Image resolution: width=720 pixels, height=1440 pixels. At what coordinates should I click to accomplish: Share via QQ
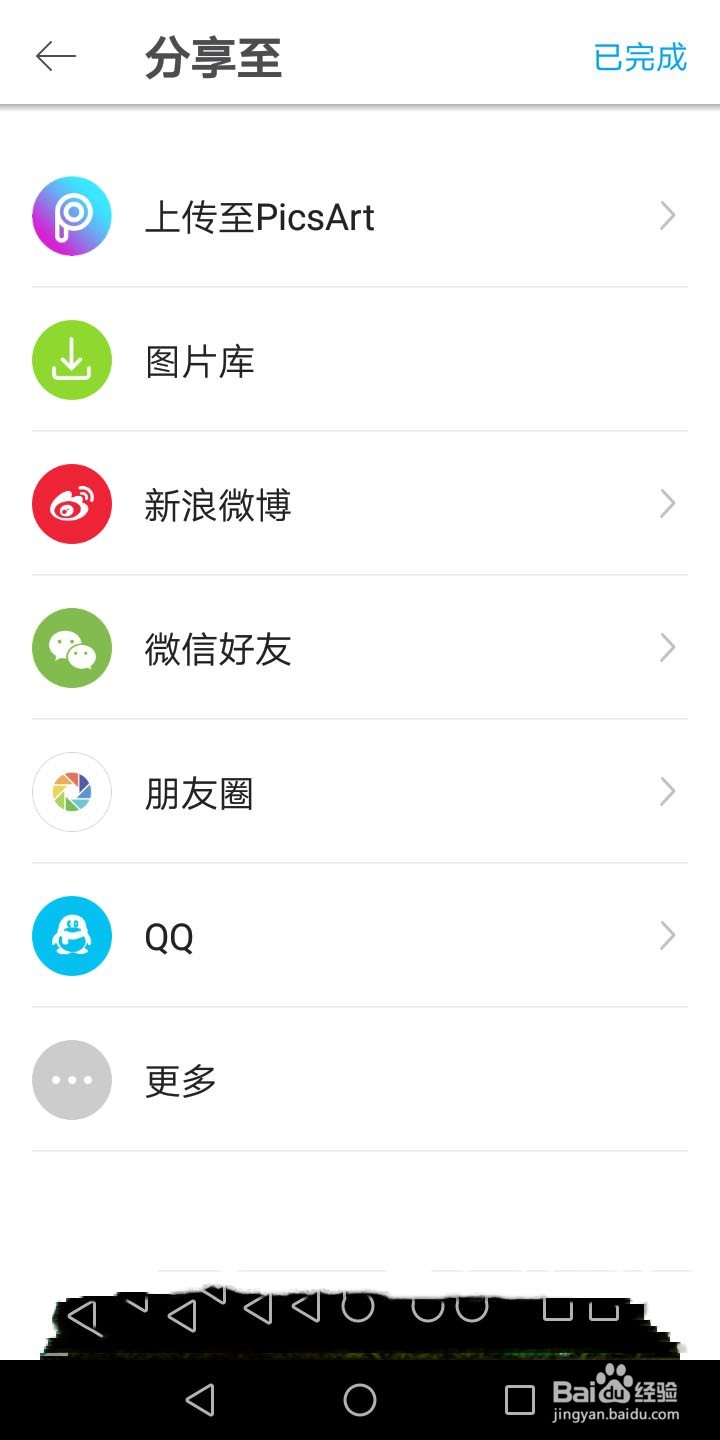[360, 936]
